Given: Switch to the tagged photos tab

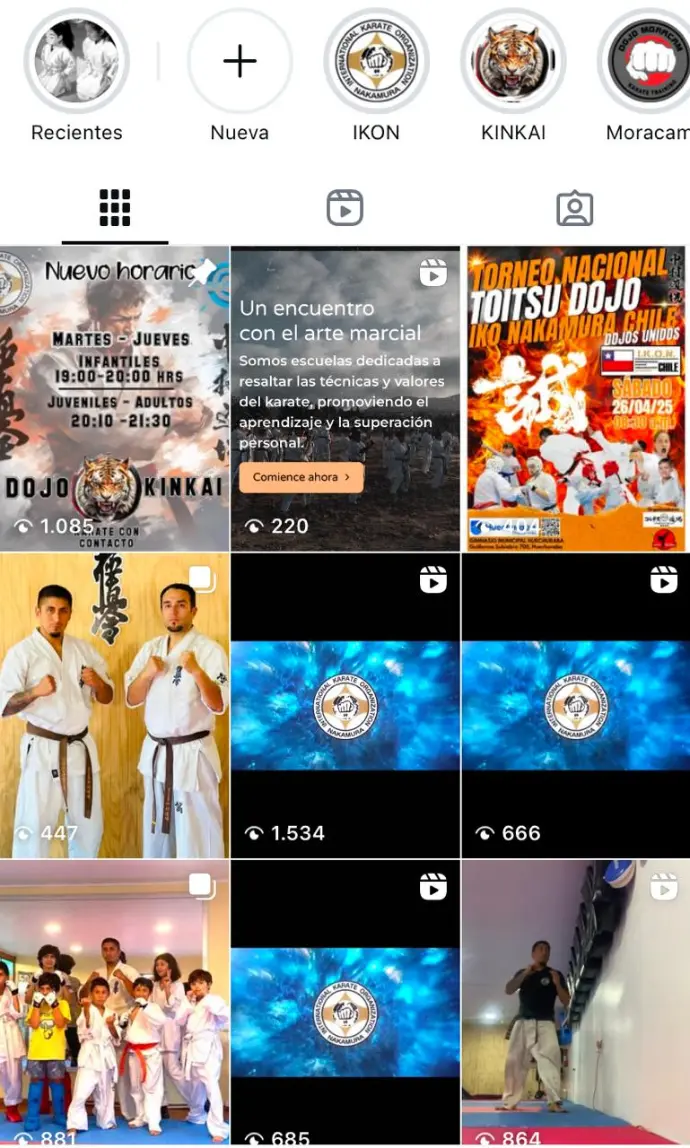Looking at the screenshot, I should tap(575, 208).
